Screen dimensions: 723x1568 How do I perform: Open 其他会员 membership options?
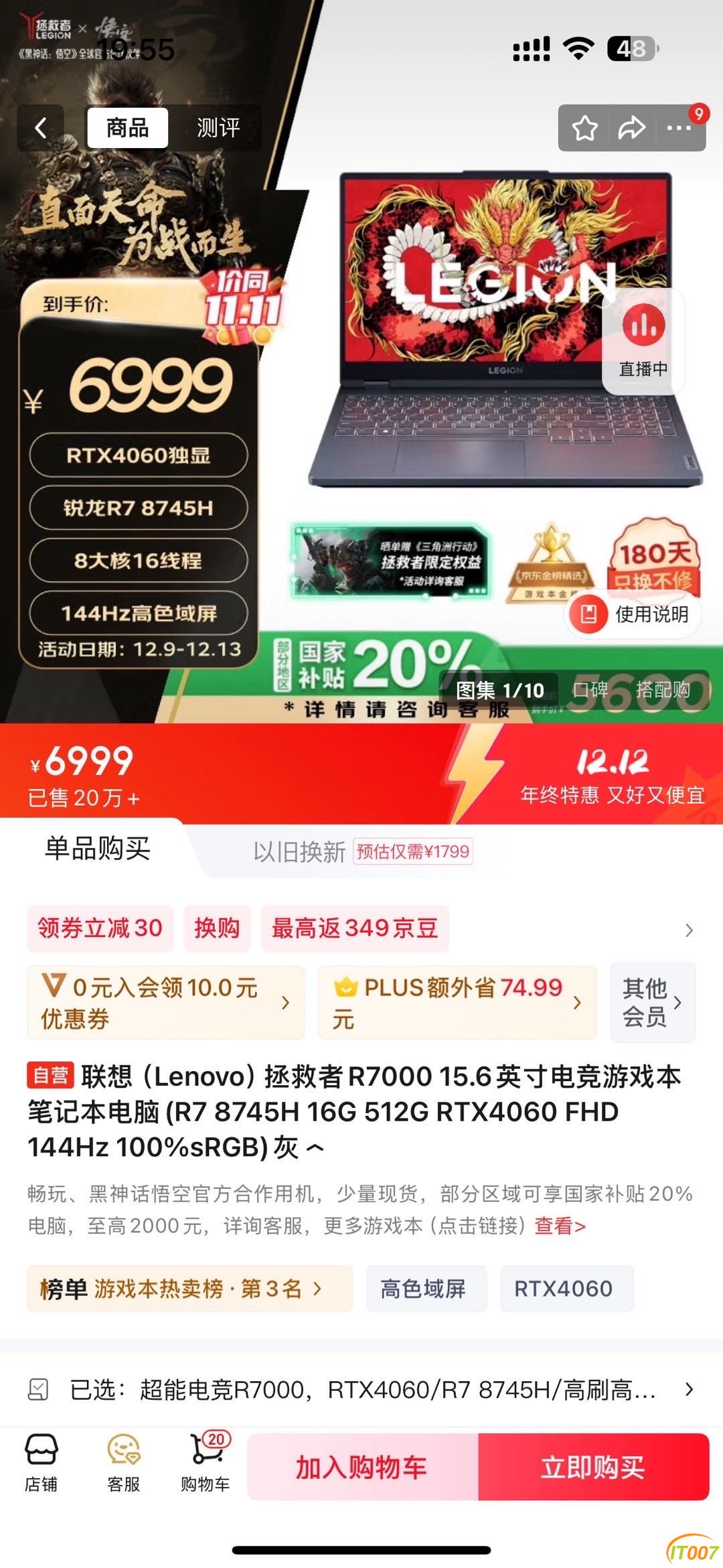tap(652, 1003)
